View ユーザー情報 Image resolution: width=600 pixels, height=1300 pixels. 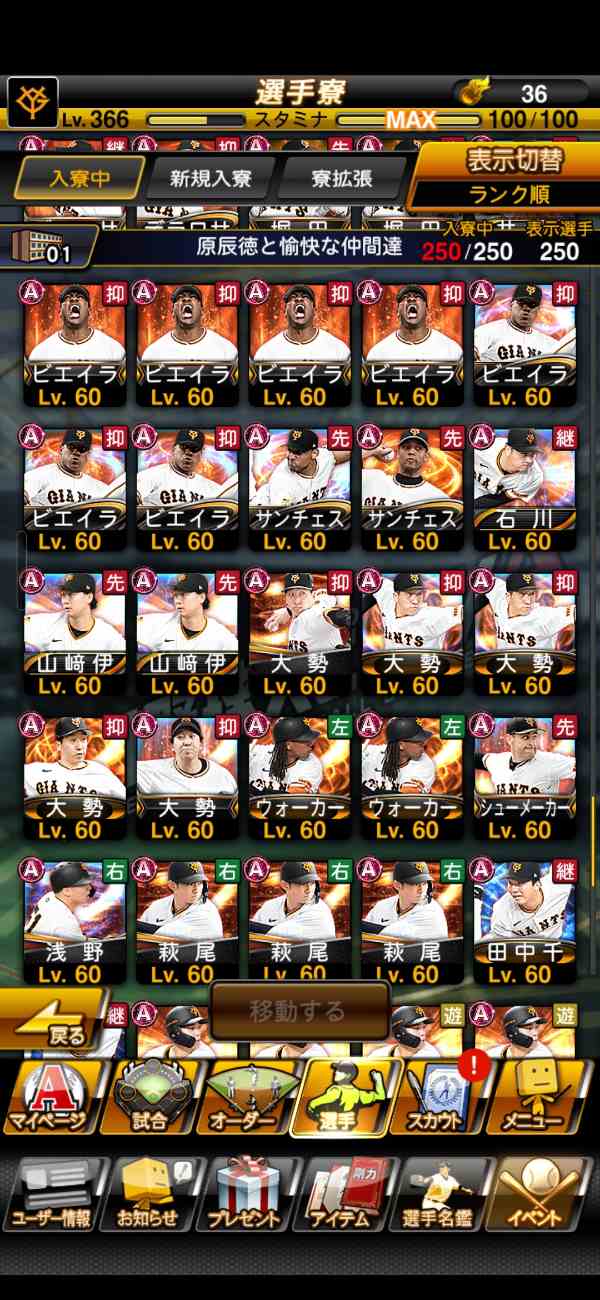click(52, 1195)
